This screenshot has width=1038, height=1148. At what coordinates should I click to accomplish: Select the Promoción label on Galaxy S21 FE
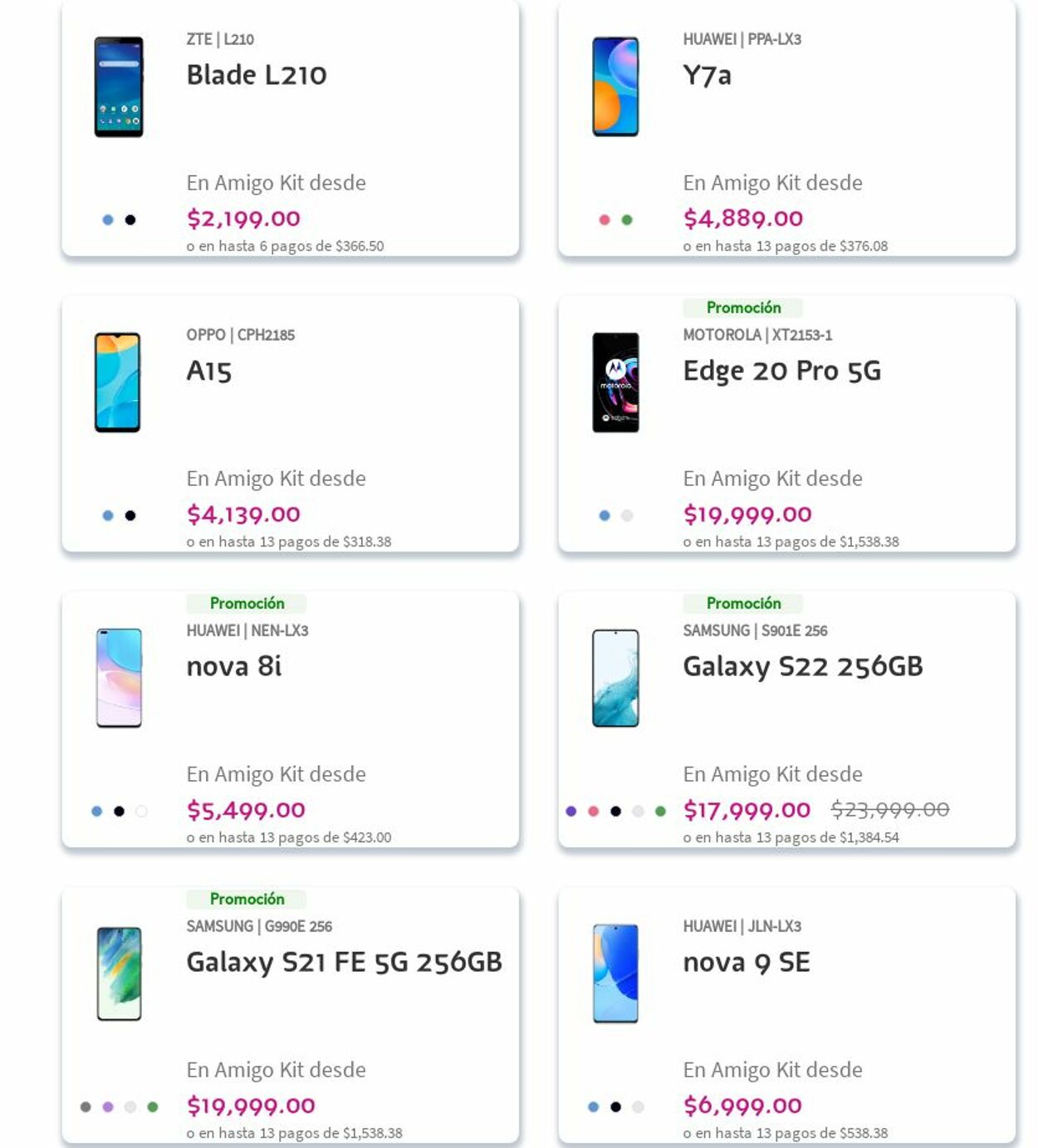(247, 898)
